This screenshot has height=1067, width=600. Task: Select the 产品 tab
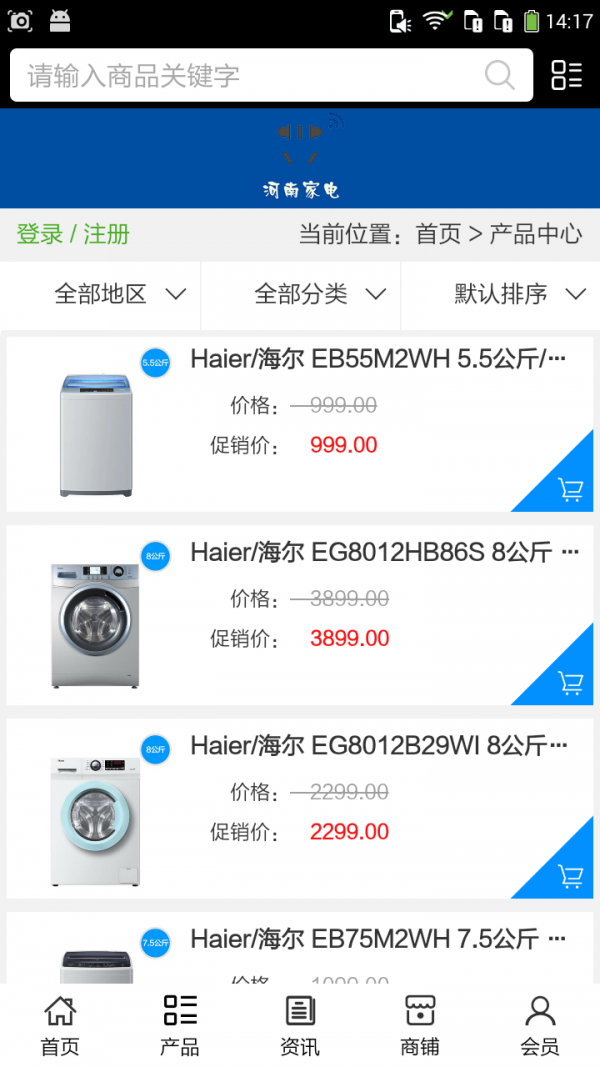coord(180,1025)
